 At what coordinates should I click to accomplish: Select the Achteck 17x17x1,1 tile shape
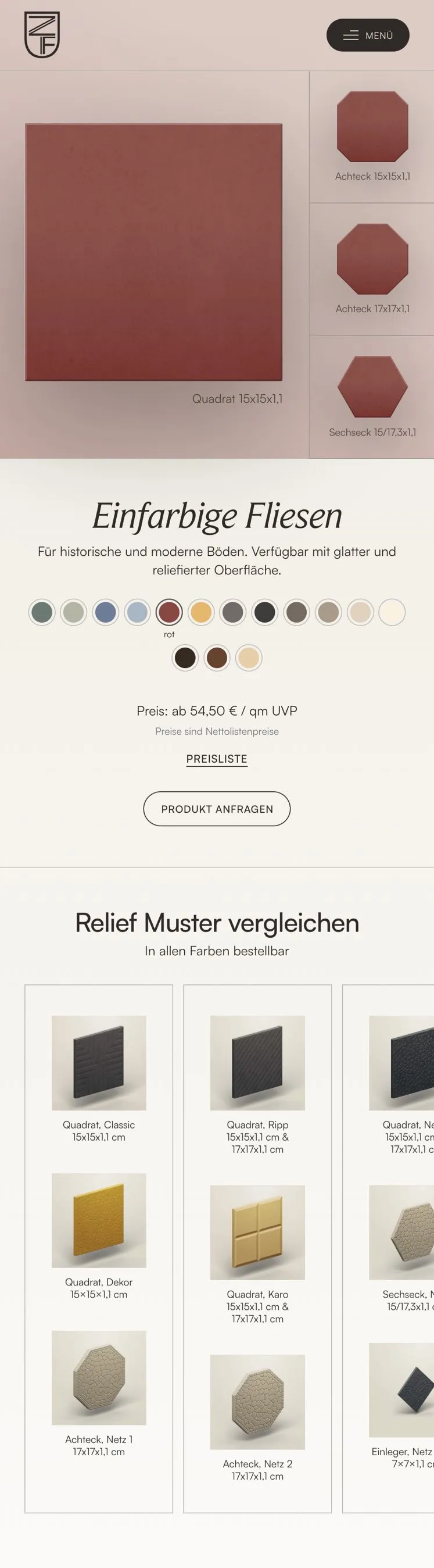click(x=372, y=259)
